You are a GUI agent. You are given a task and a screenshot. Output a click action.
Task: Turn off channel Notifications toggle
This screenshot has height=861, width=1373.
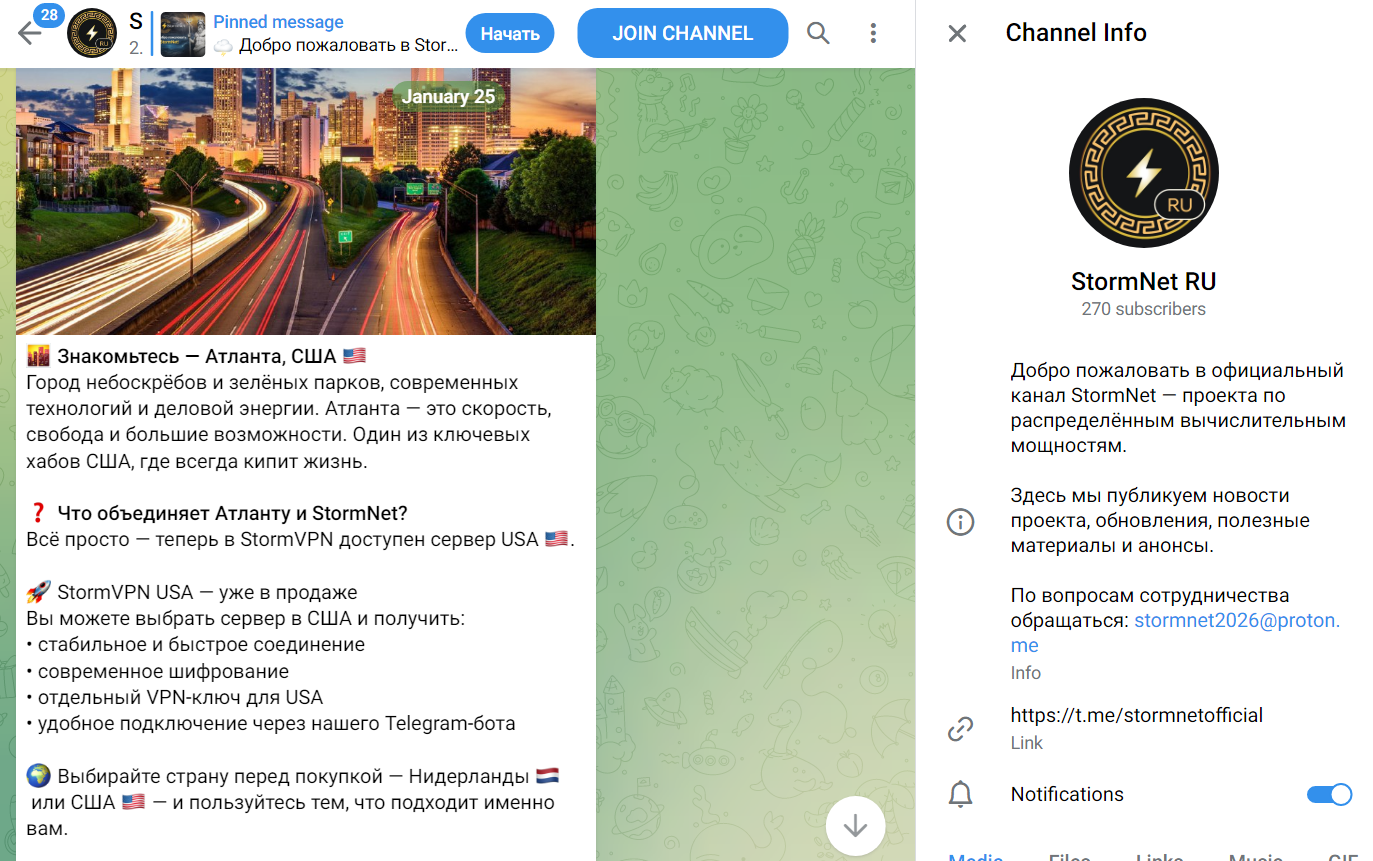point(1329,795)
